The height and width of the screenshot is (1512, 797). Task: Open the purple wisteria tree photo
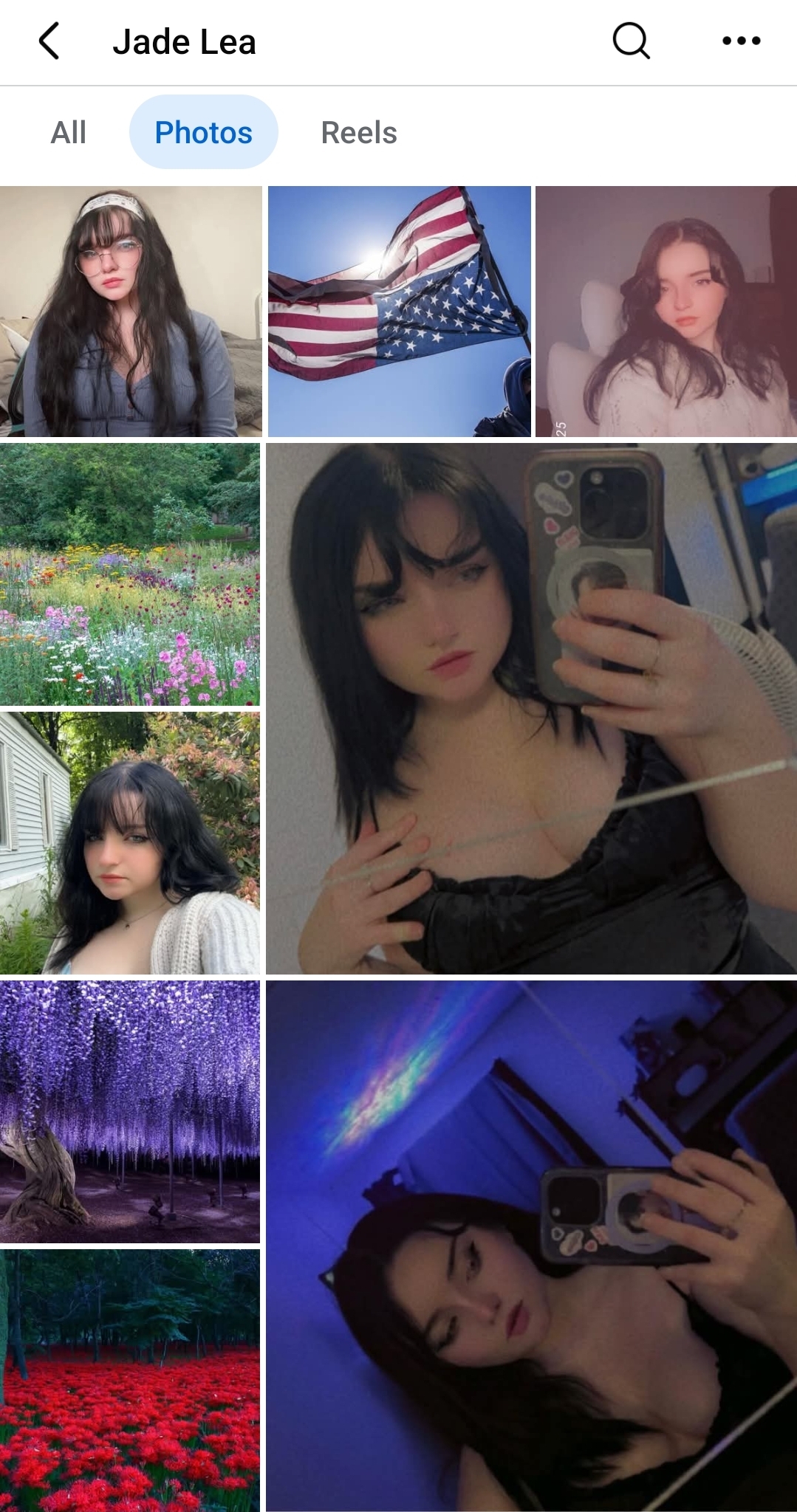coord(130,1112)
